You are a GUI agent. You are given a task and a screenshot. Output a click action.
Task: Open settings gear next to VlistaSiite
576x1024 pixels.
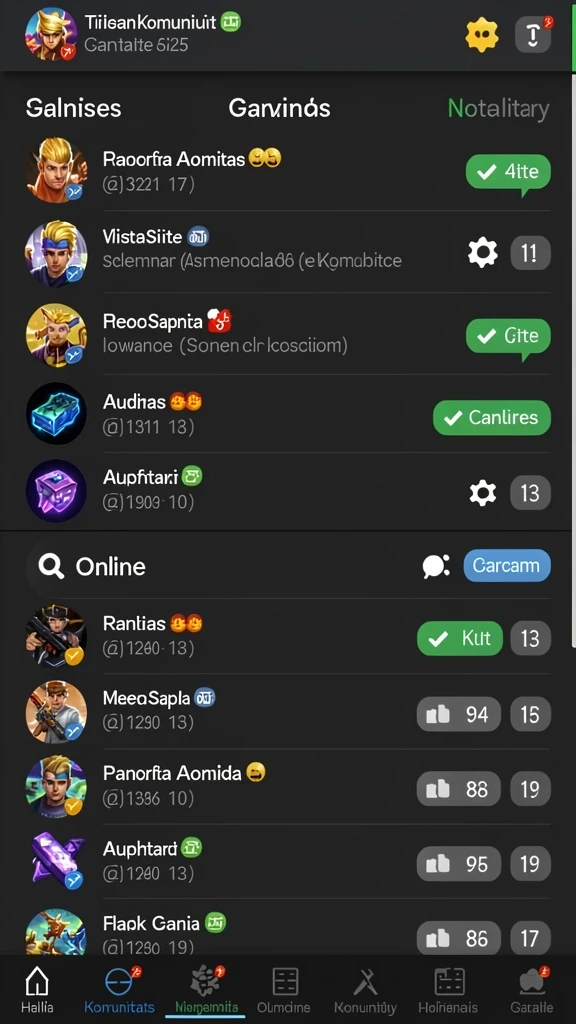coord(483,253)
